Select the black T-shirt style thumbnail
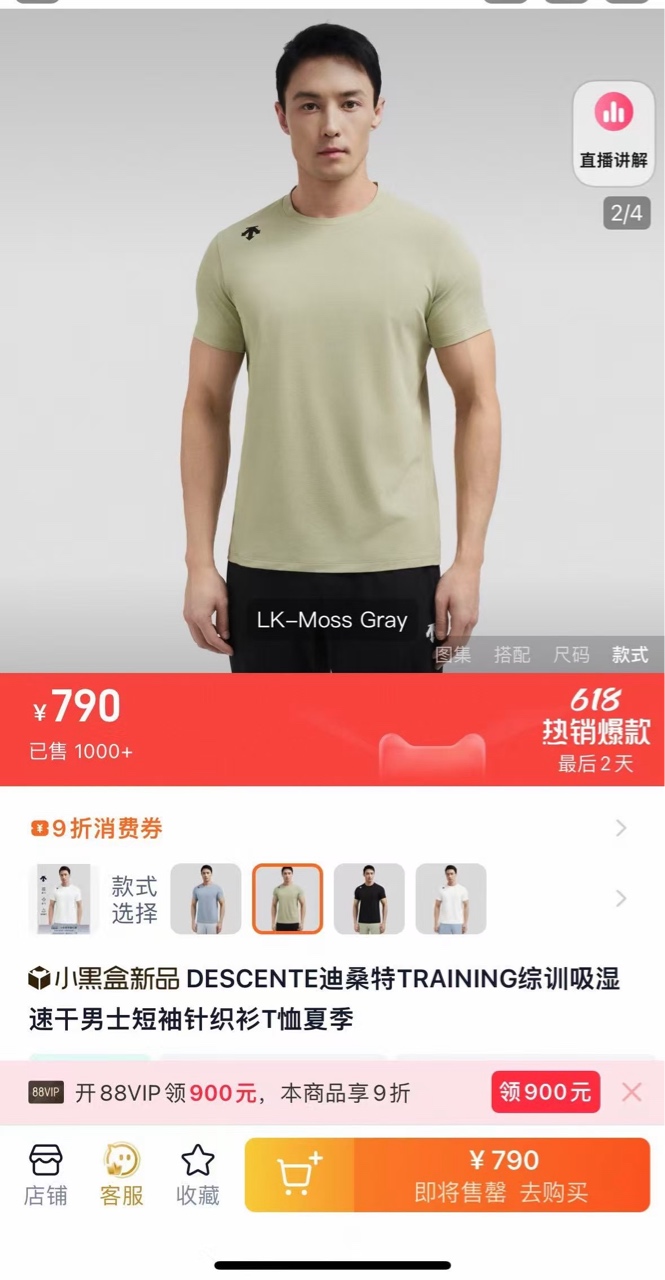This screenshot has width=665, height=1280. tap(369, 898)
